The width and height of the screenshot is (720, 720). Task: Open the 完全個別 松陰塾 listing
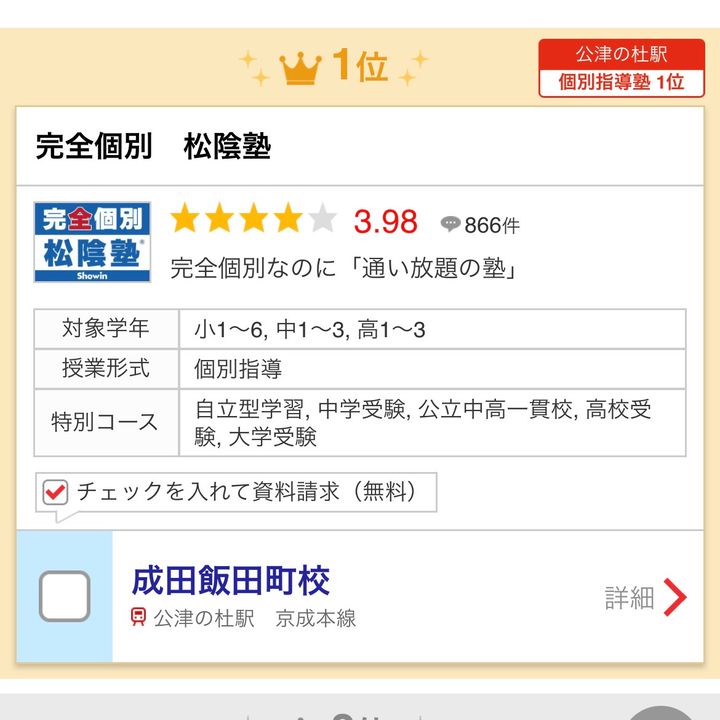153,146
